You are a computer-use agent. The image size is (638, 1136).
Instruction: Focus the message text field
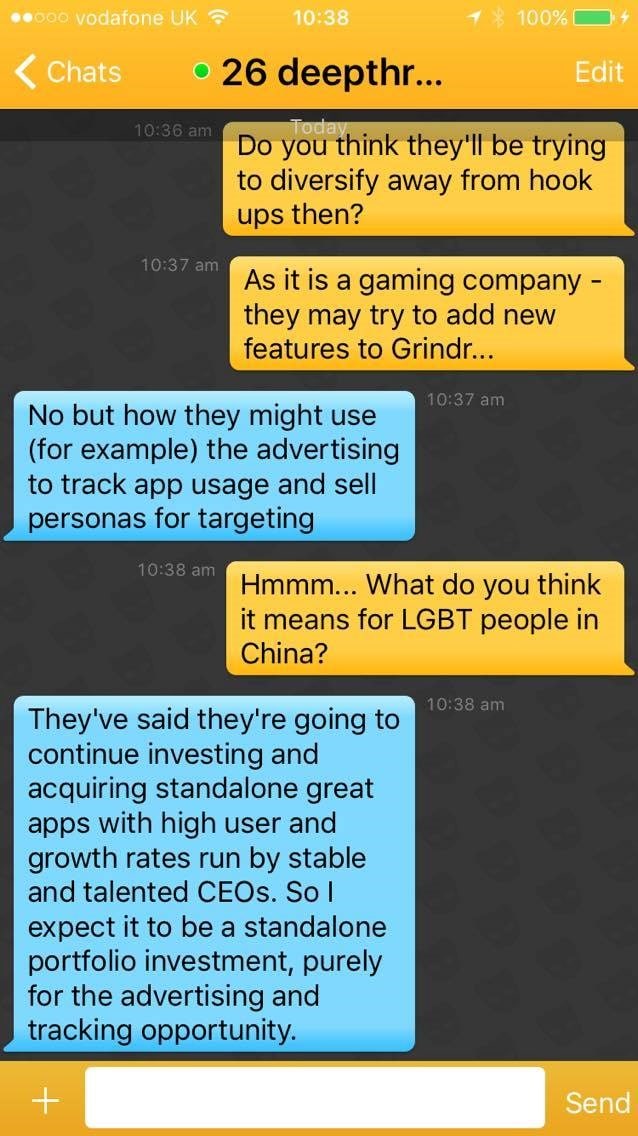point(315,1100)
